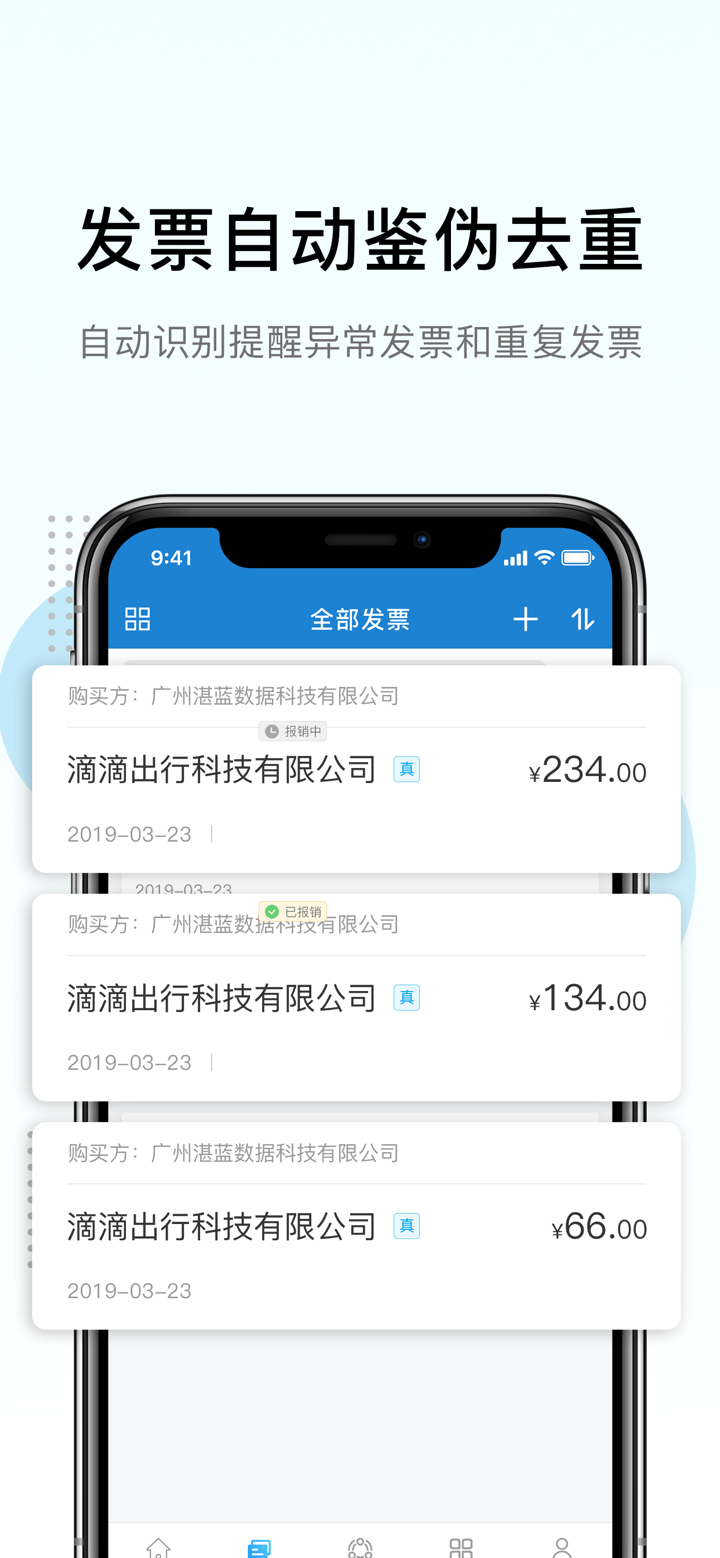The width and height of the screenshot is (720, 1558).
Task: Open the grid menu in the top navigation bar
Action: tap(137, 619)
